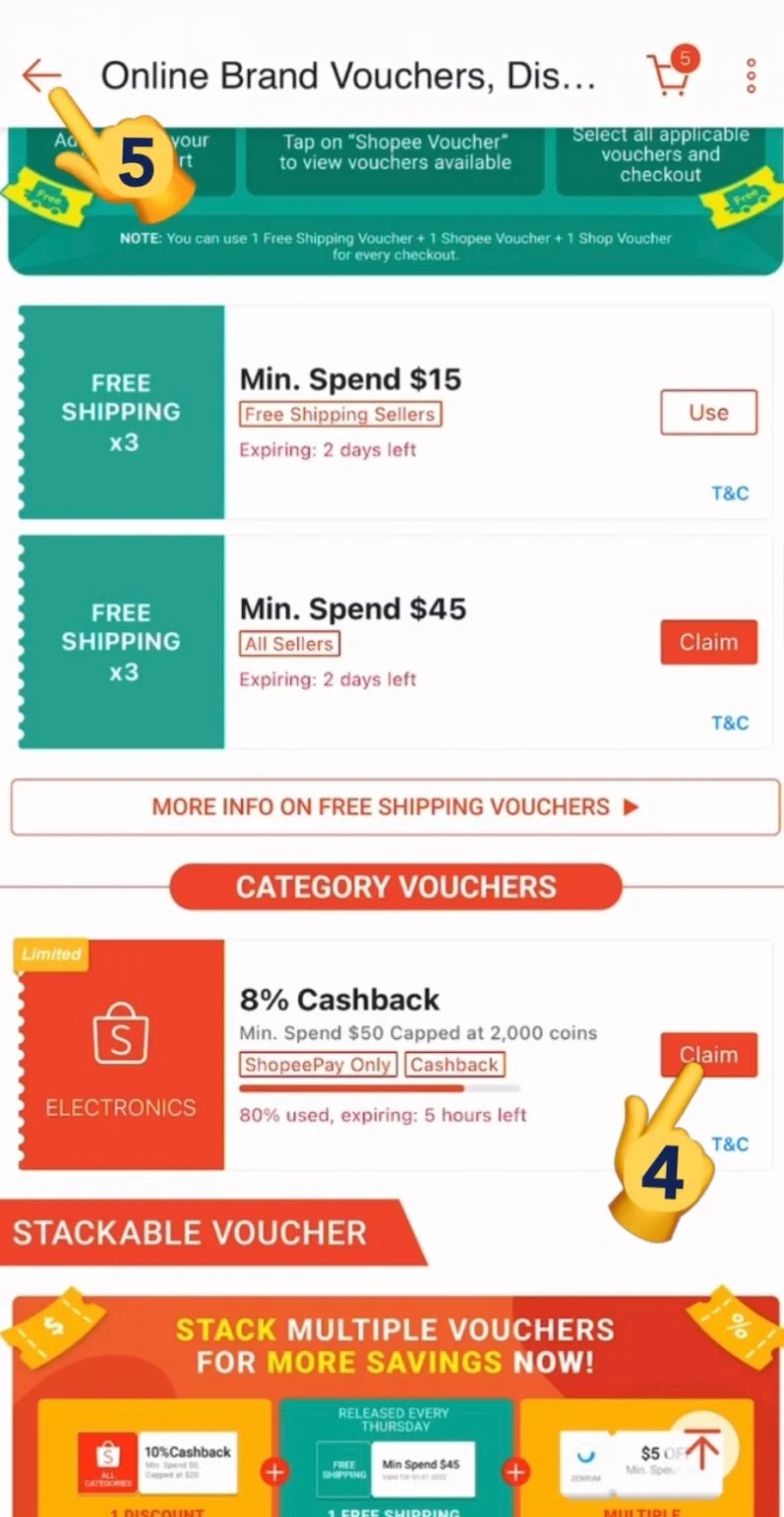Viewport: 784px width, 1517px height.
Task: Open More Info on Free Shipping Vouchers
Action: (395, 807)
